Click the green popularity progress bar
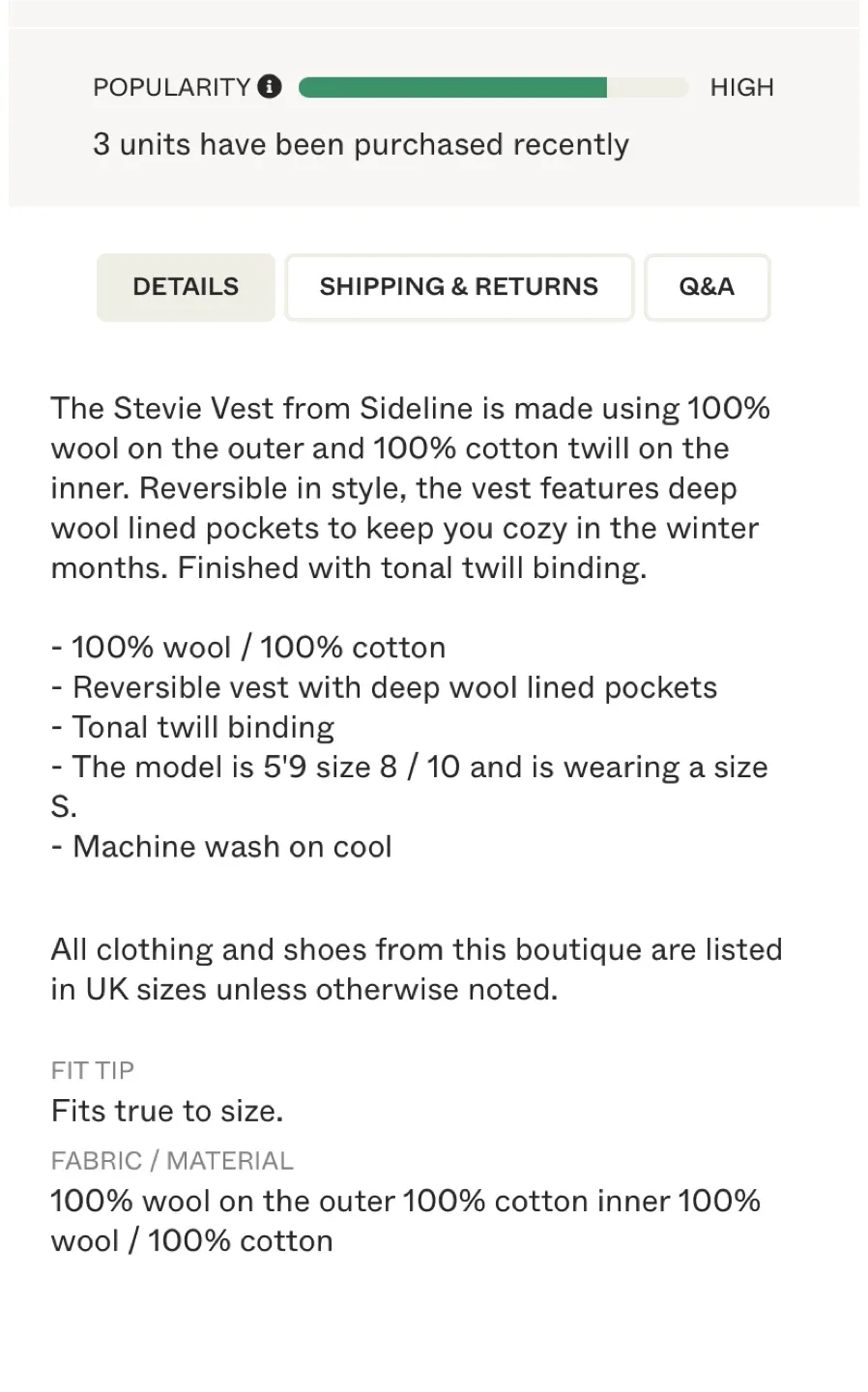The width and height of the screenshot is (868, 1392). pos(454,87)
